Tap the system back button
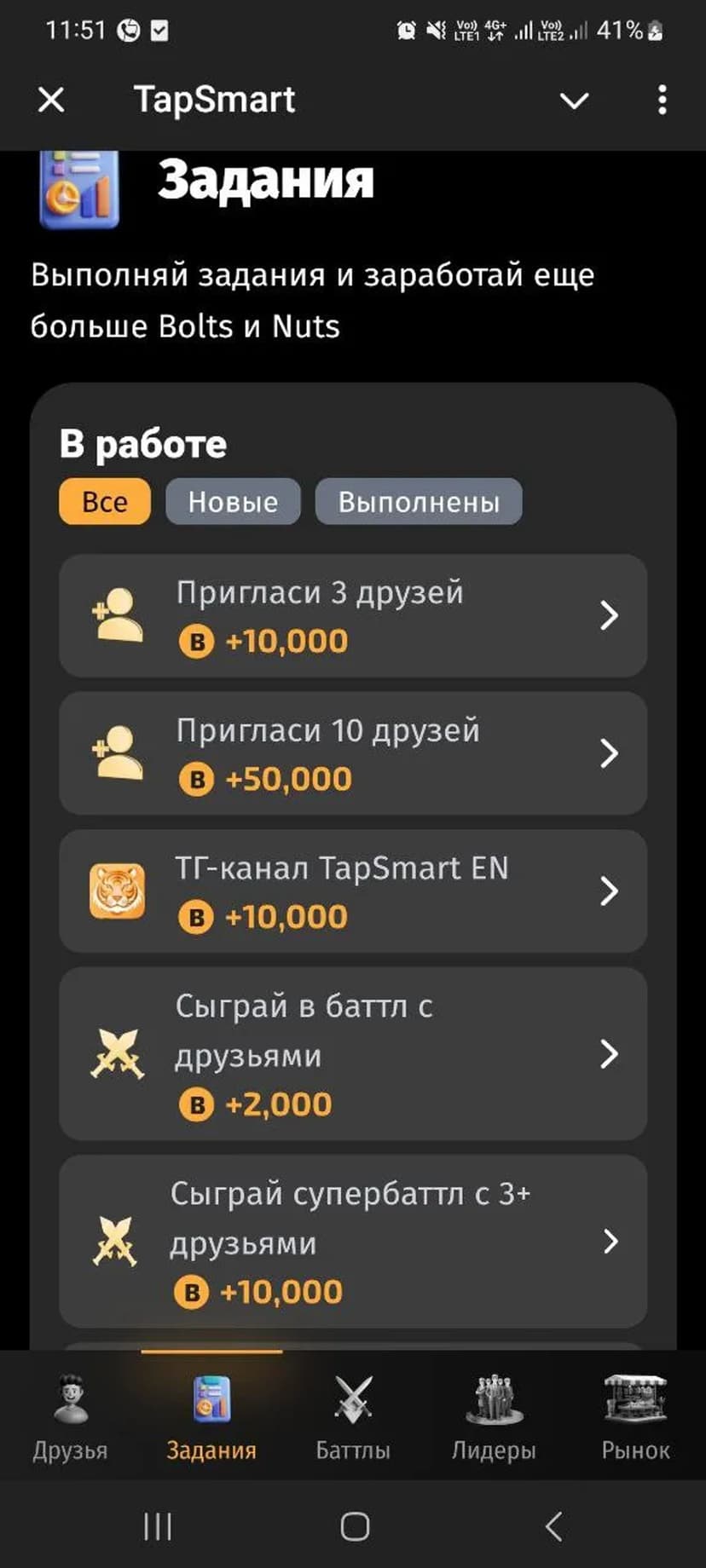 tap(553, 1525)
